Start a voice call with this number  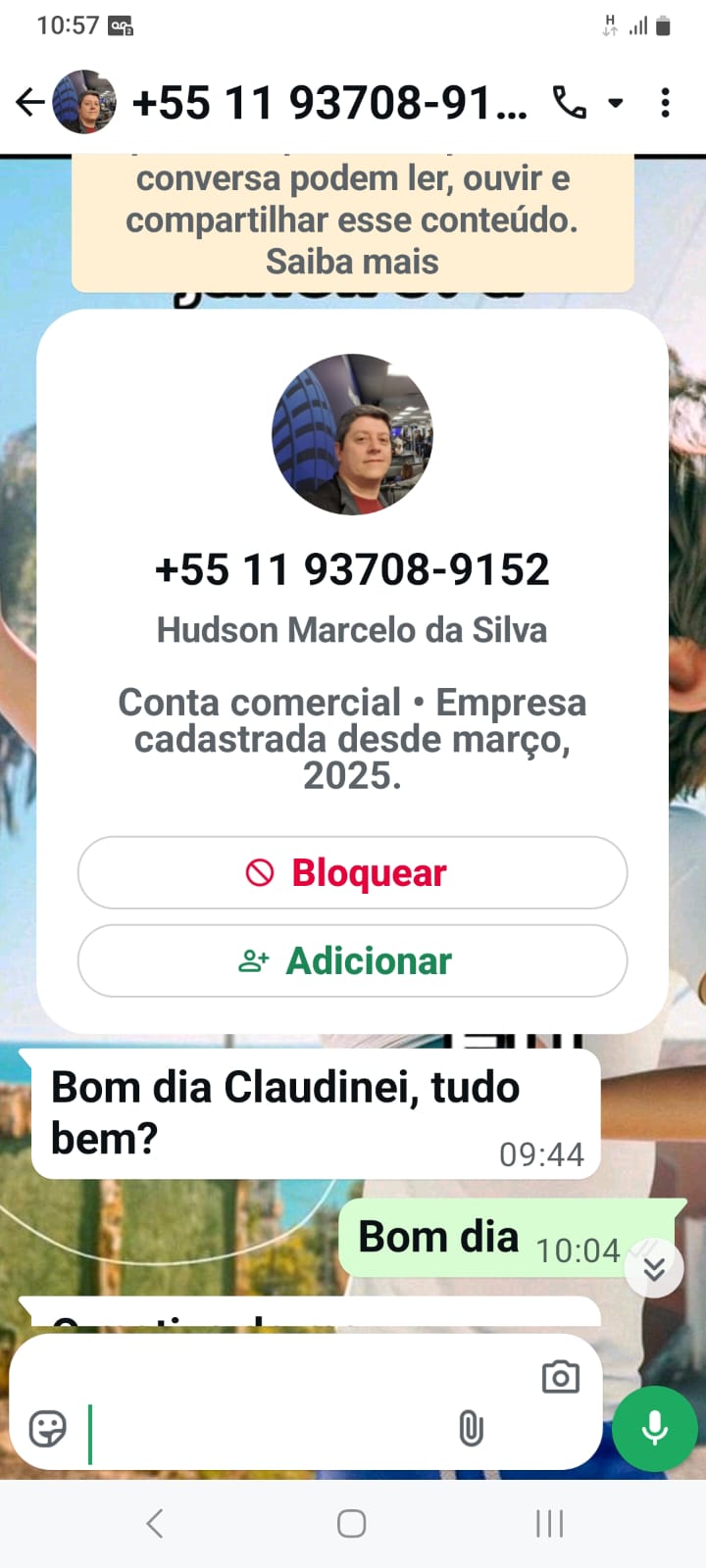tap(570, 102)
